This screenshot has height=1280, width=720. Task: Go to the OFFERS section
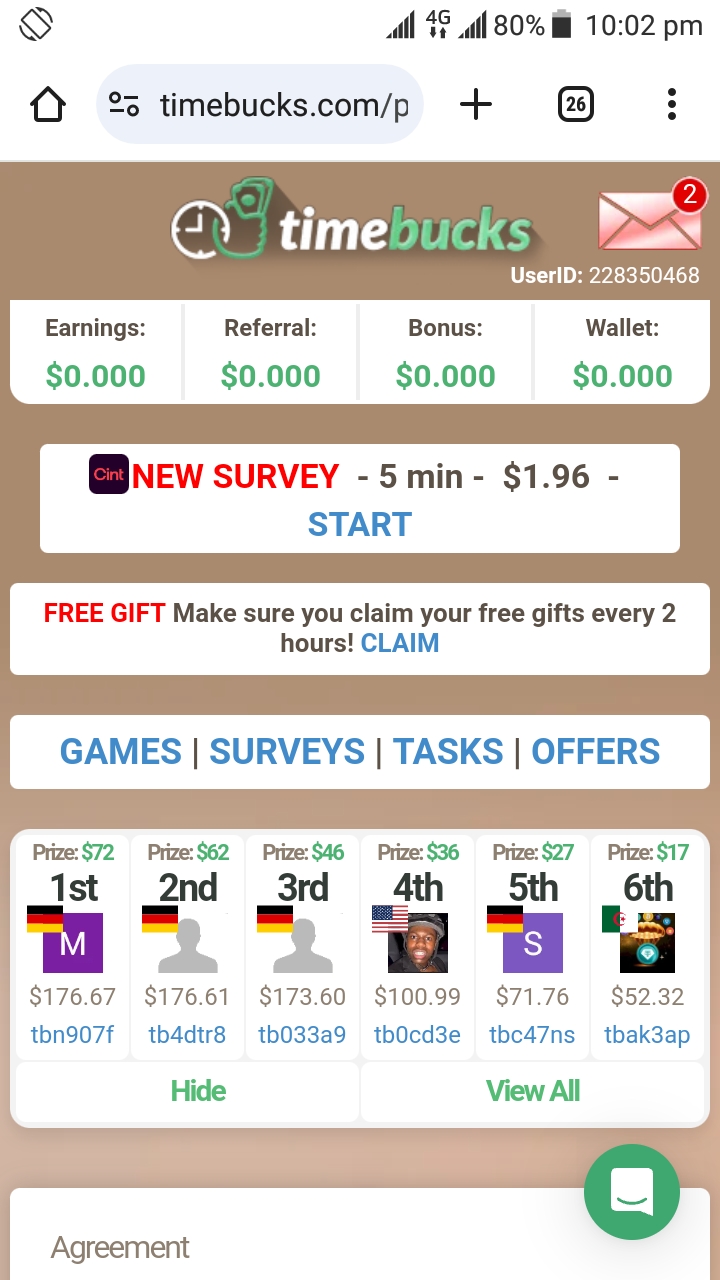point(595,752)
